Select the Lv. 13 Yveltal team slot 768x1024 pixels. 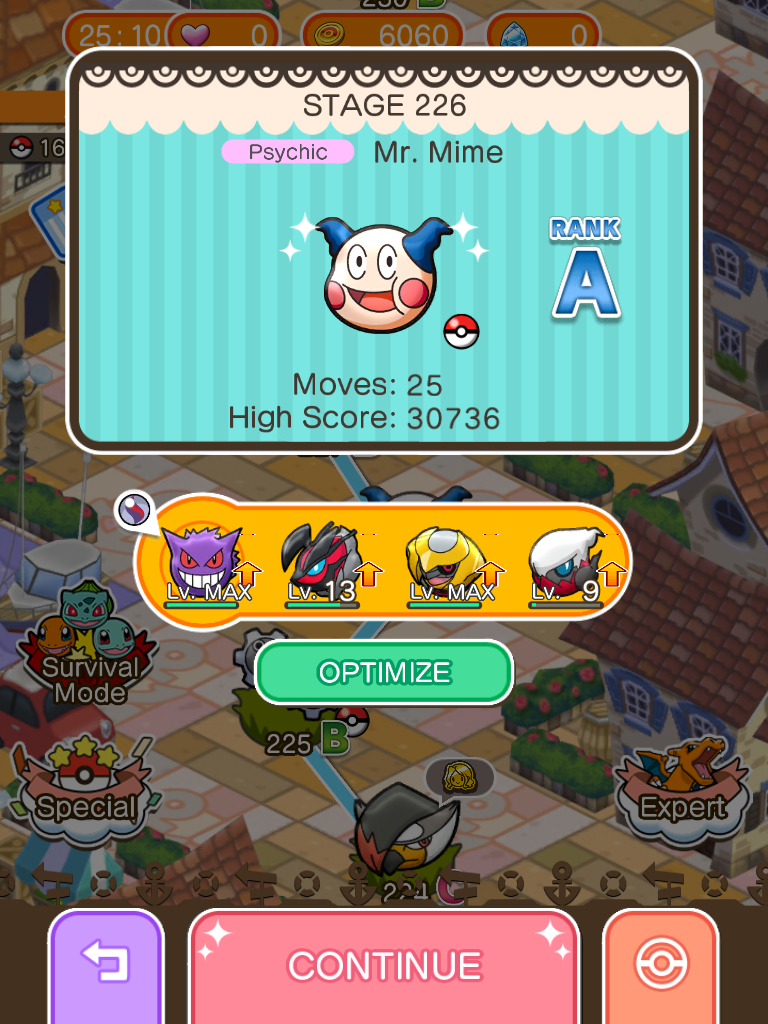[320, 562]
